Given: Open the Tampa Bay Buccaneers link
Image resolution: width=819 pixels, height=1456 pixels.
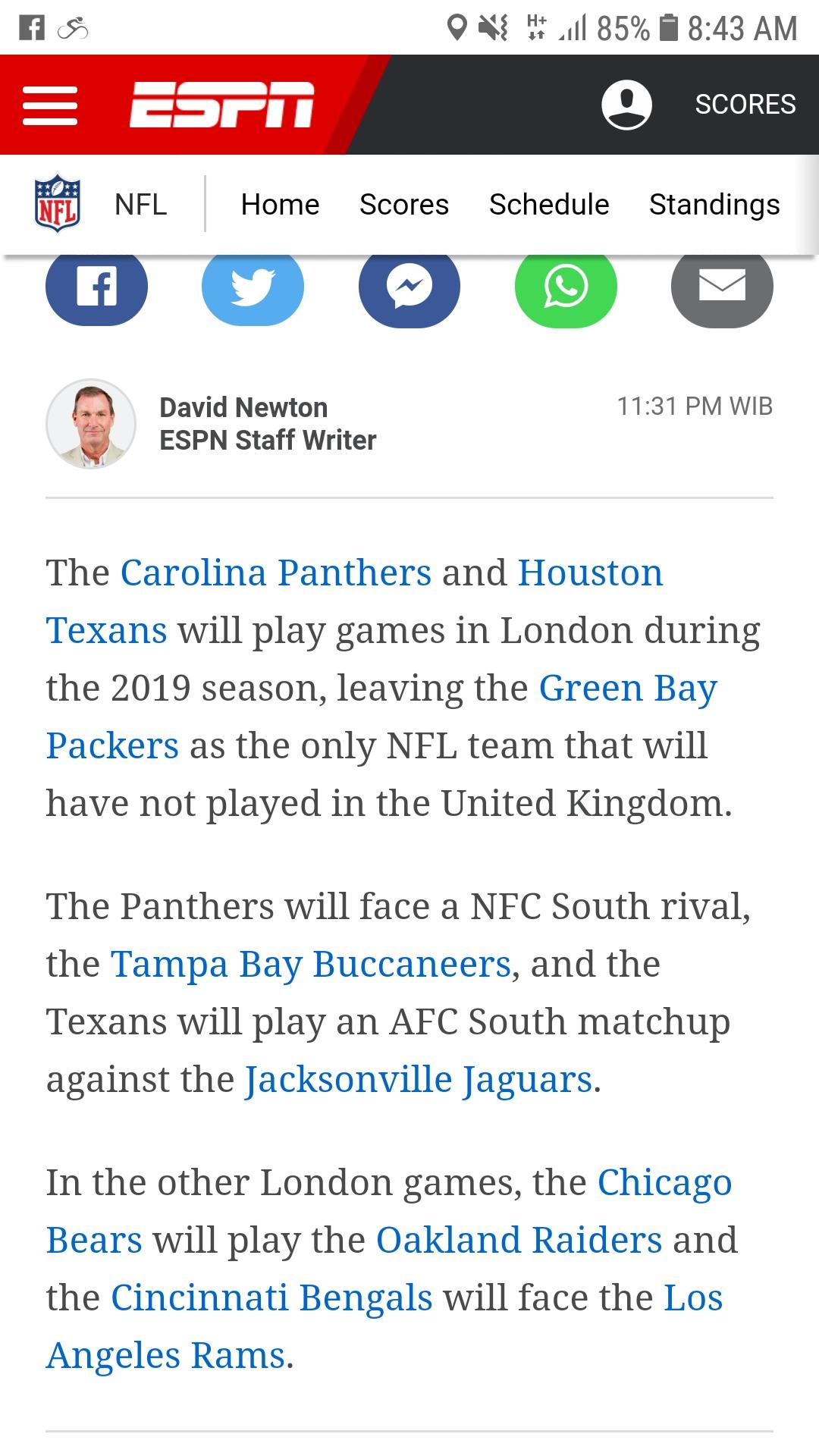Looking at the screenshot, I should 311,965.
